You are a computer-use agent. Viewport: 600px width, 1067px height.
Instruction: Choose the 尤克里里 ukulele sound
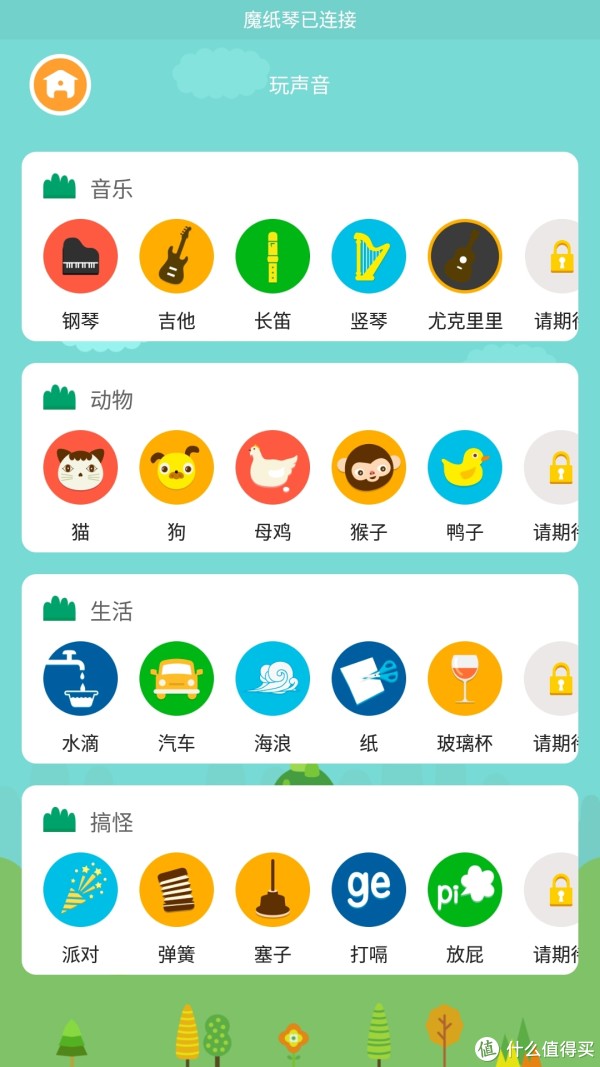[x=465, y=256]
